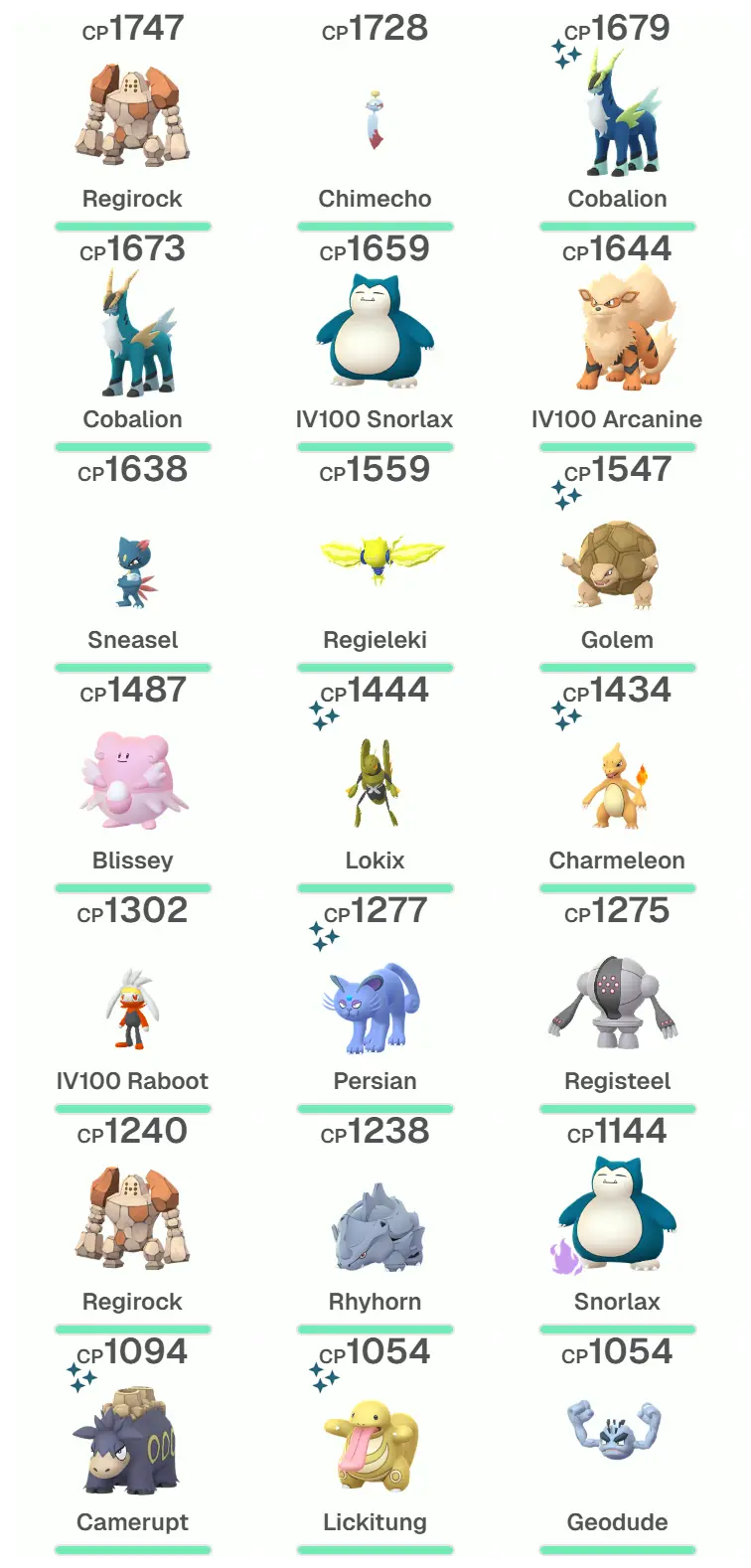View the shiny Camerupt
Screen dimensions: 751x1568
132,1443
